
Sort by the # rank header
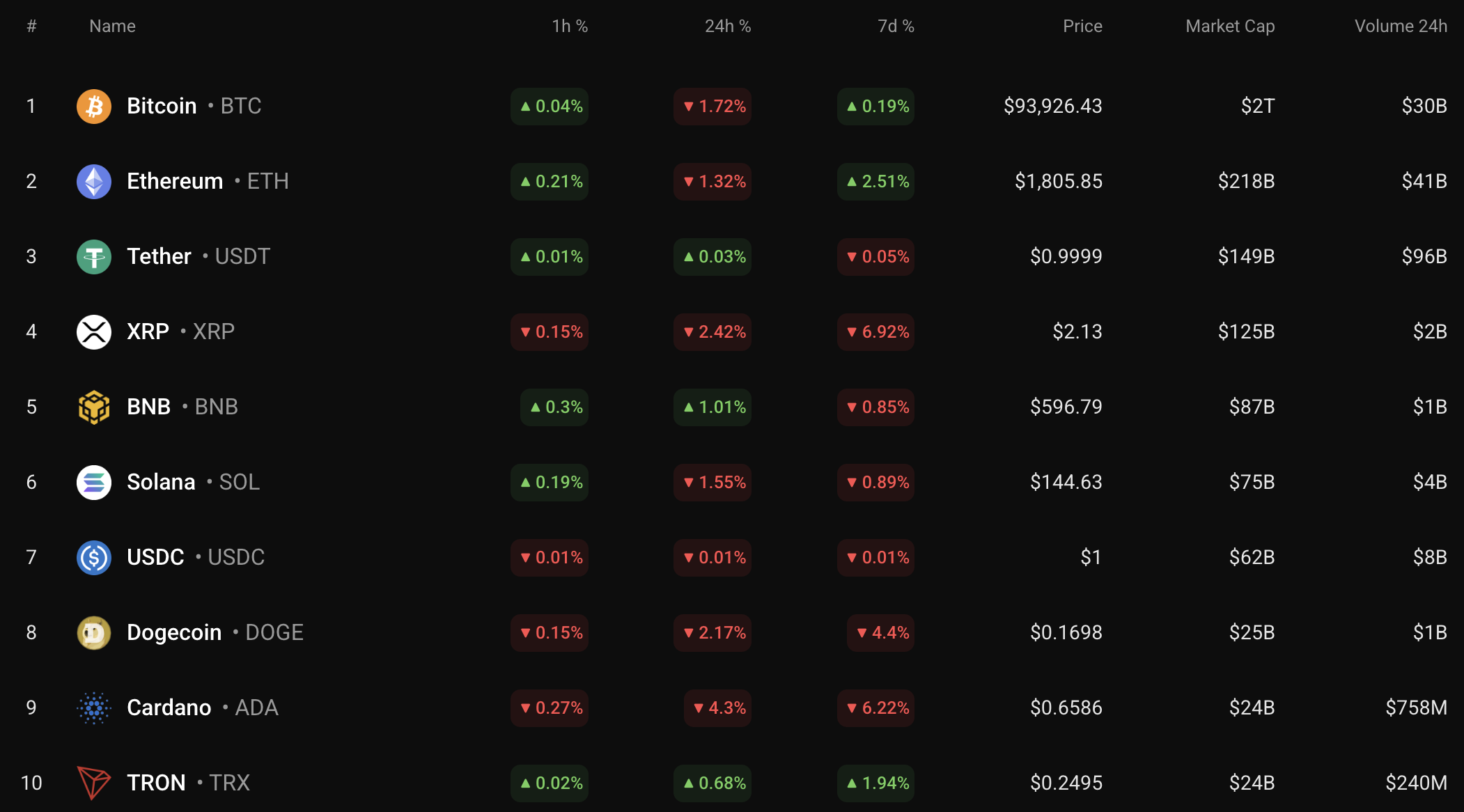click(31, 26)
